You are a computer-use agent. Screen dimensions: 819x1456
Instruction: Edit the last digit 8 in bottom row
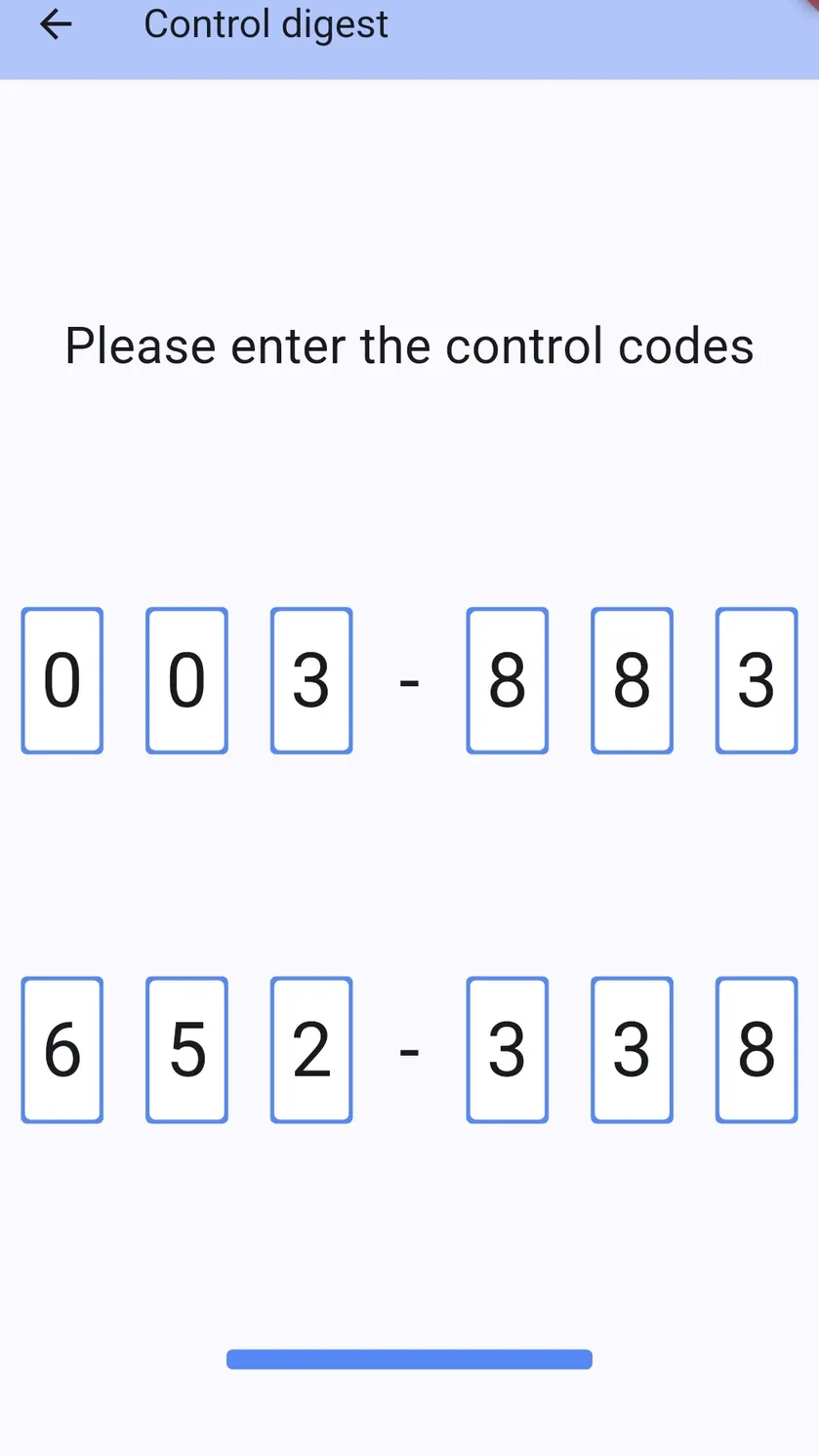coord(757,1050)
